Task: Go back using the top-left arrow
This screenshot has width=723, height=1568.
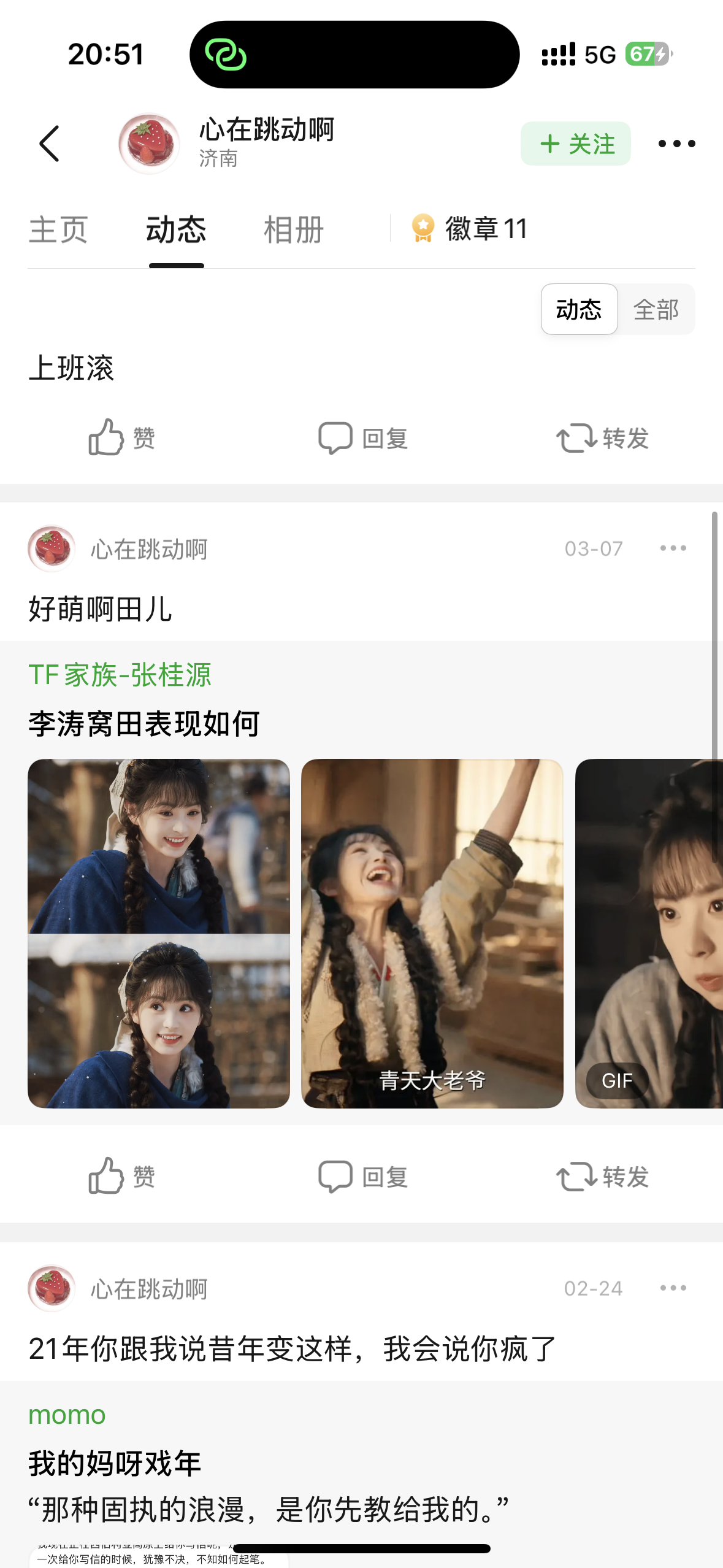Action: click(x=49, y=144)
